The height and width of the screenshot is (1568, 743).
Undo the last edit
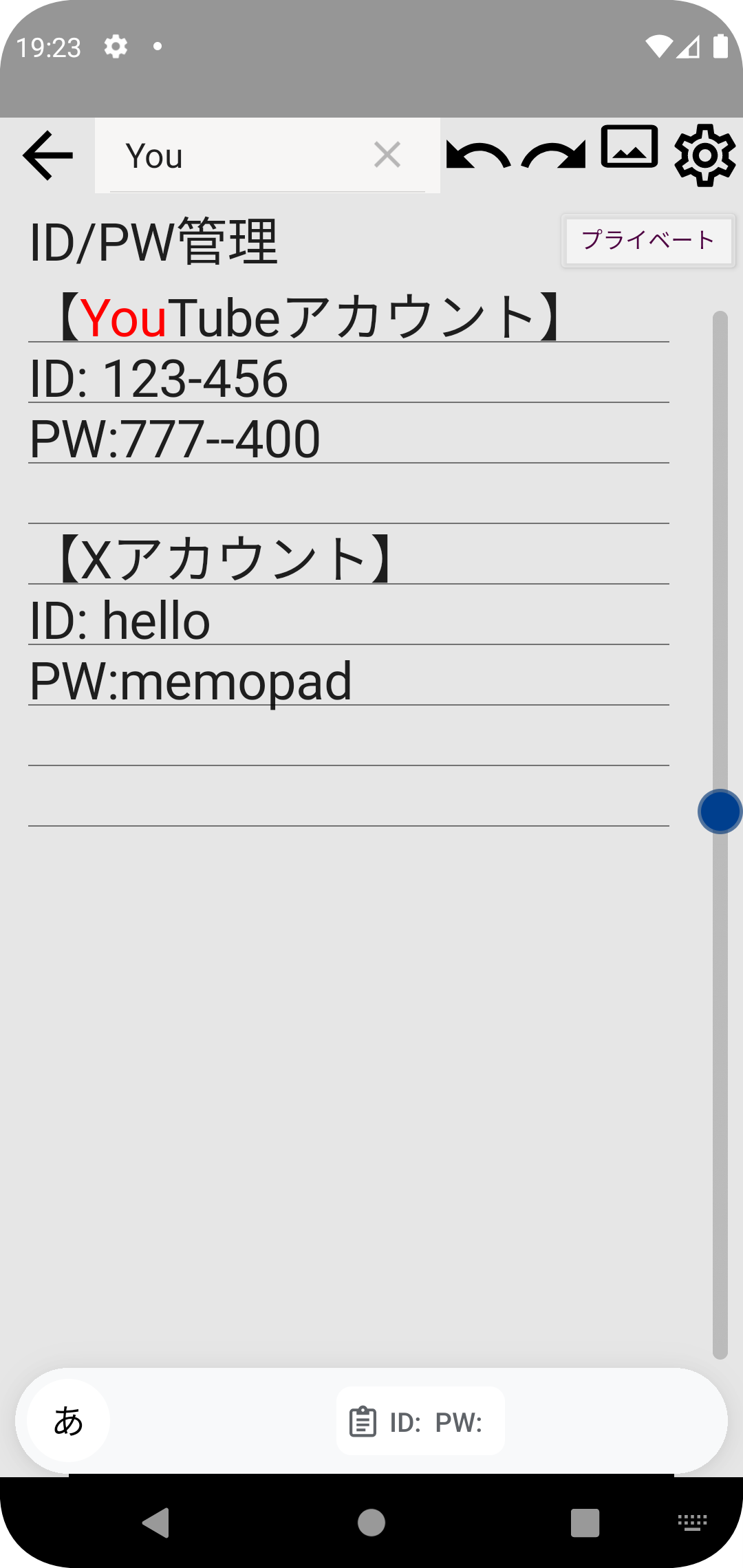point(479,155)
